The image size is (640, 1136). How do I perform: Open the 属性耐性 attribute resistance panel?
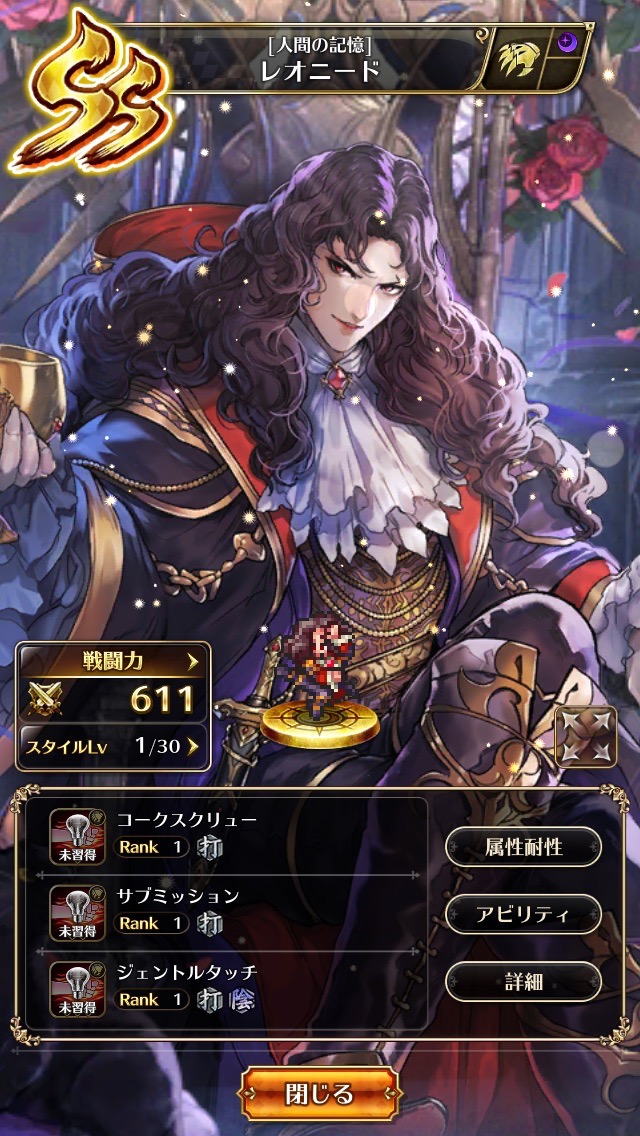[x=523, y=846]
